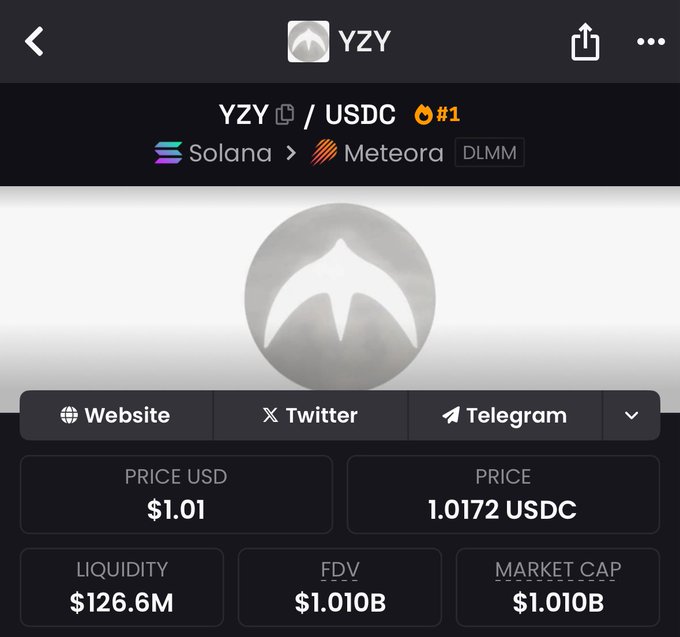Open the three-dot overflow menu

point(650,42)
